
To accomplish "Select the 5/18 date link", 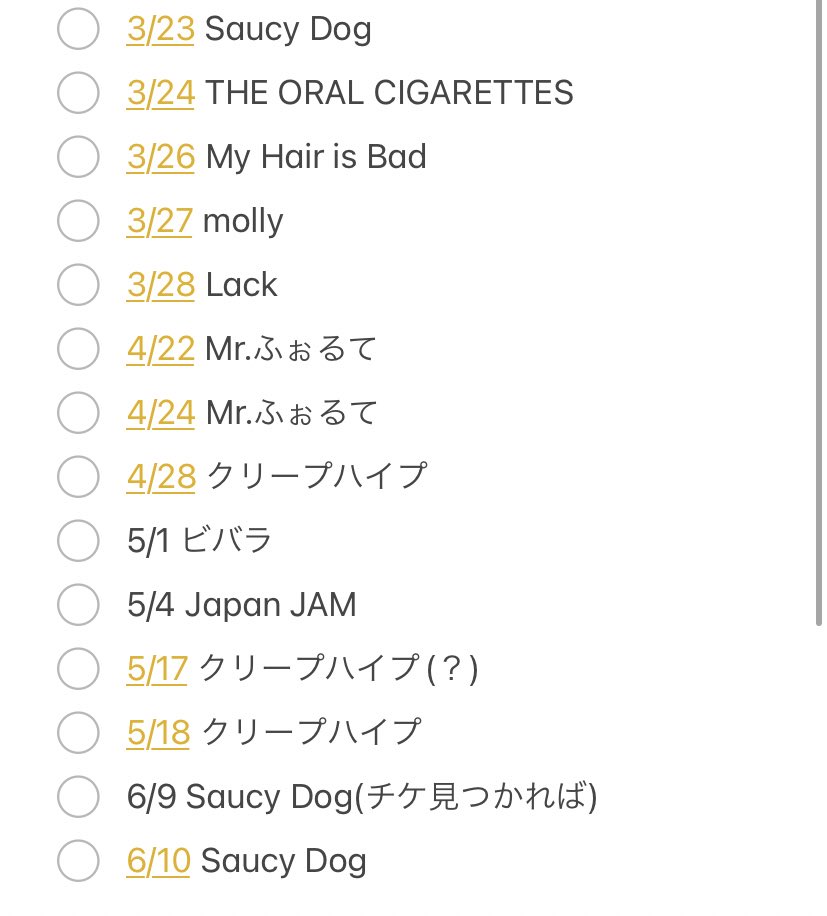I will [158, 733].
